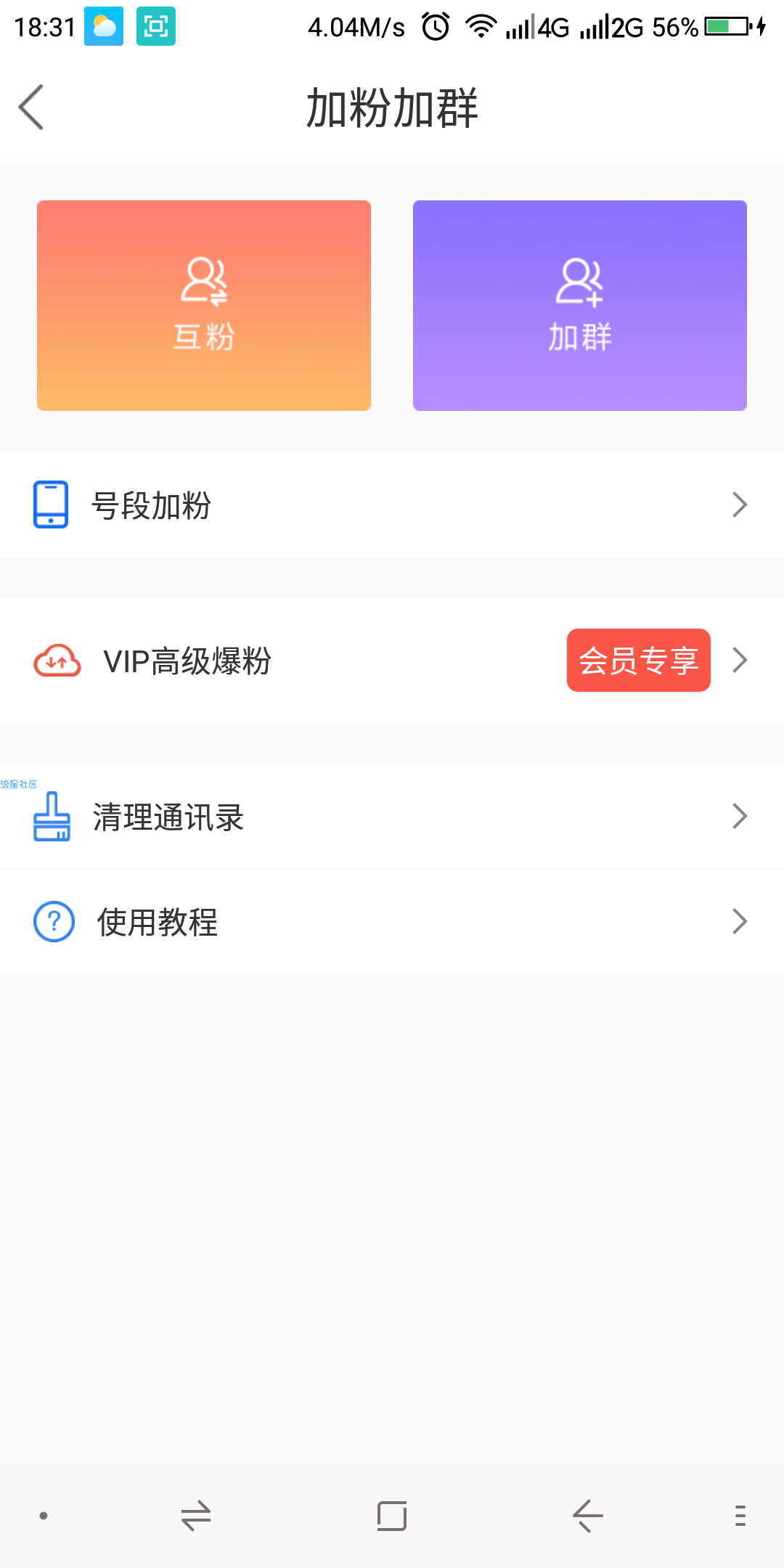Tap the system back button in navigation bar
784x1568 pixels.
click(x=587, y=1516)
